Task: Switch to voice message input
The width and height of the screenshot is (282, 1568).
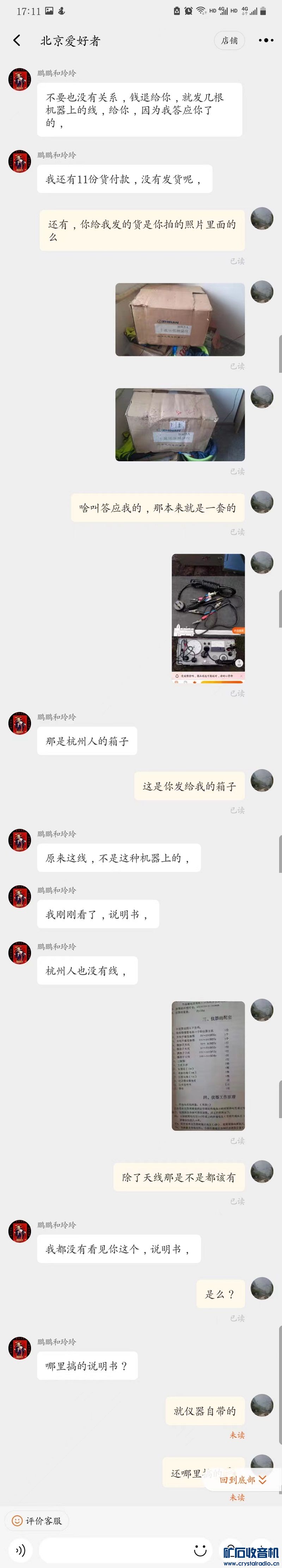Action: pyautogui.click(x=20, y=1550)
